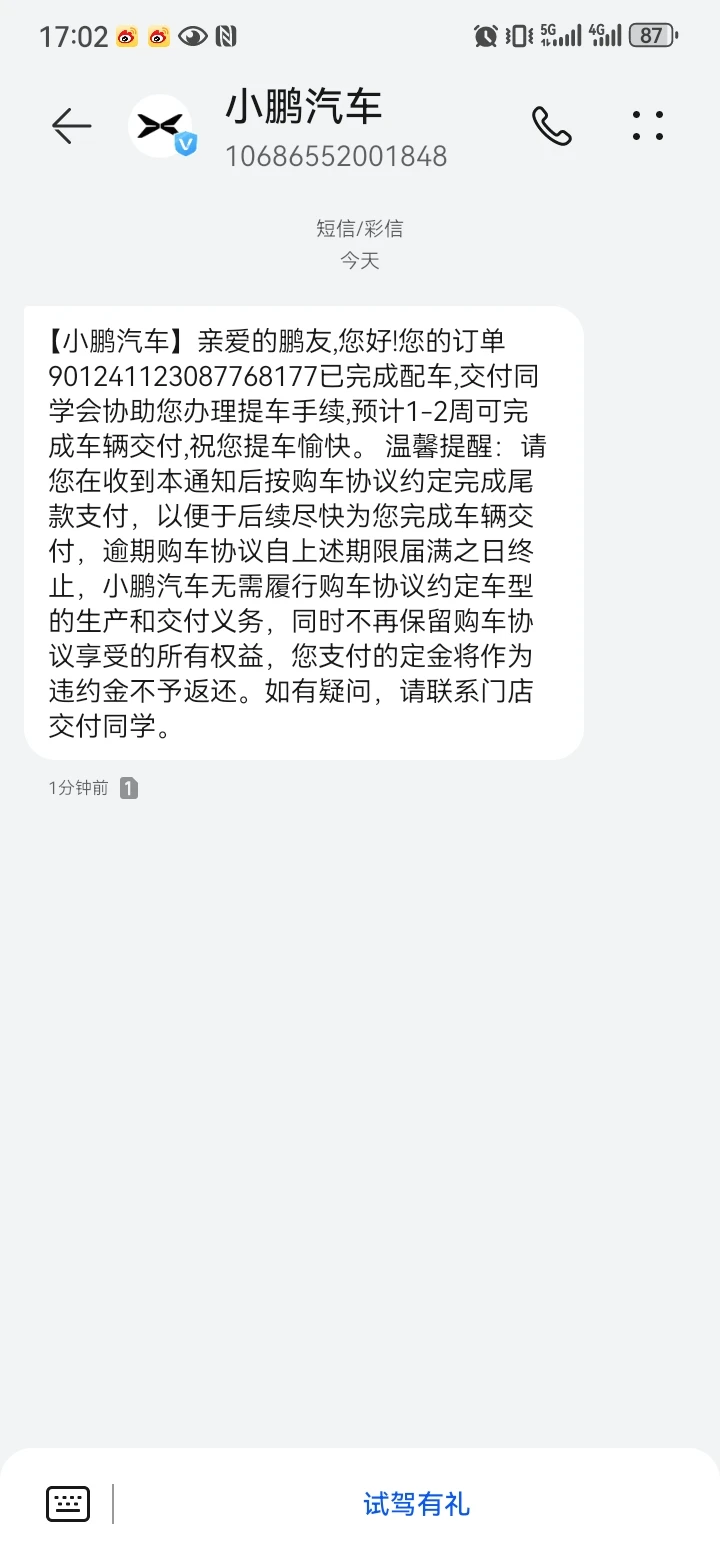The width and height of the screenshot is (720, 1560).
Task: Open the 试驾有礼 service menu
Action: (x=416, y=1504)
